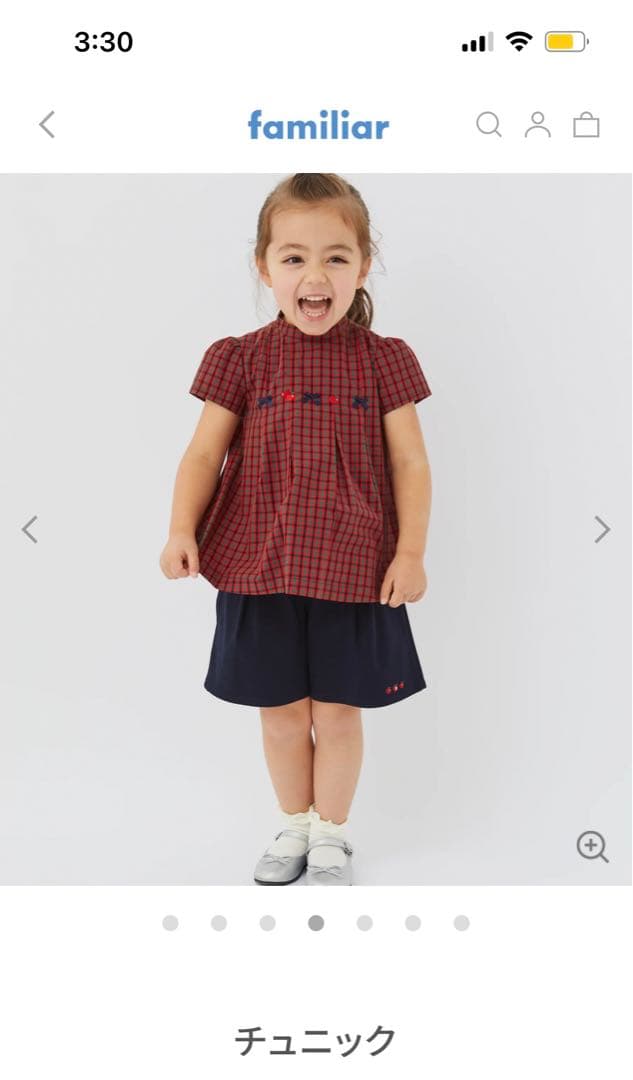
Task: Go back to the previous page
Action: click(x=46, y=125)
